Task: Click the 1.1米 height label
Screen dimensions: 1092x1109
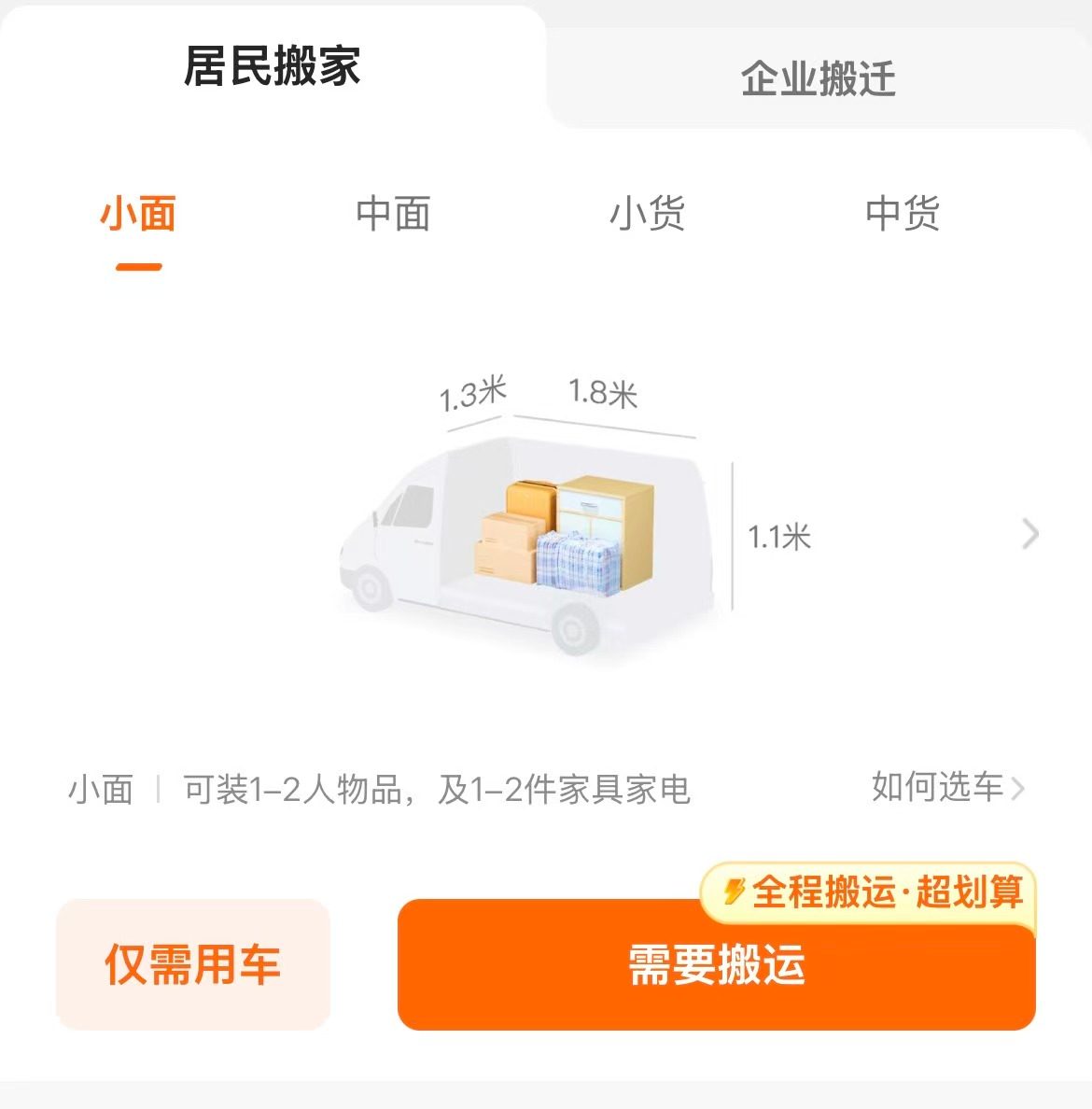Action: 778,536
